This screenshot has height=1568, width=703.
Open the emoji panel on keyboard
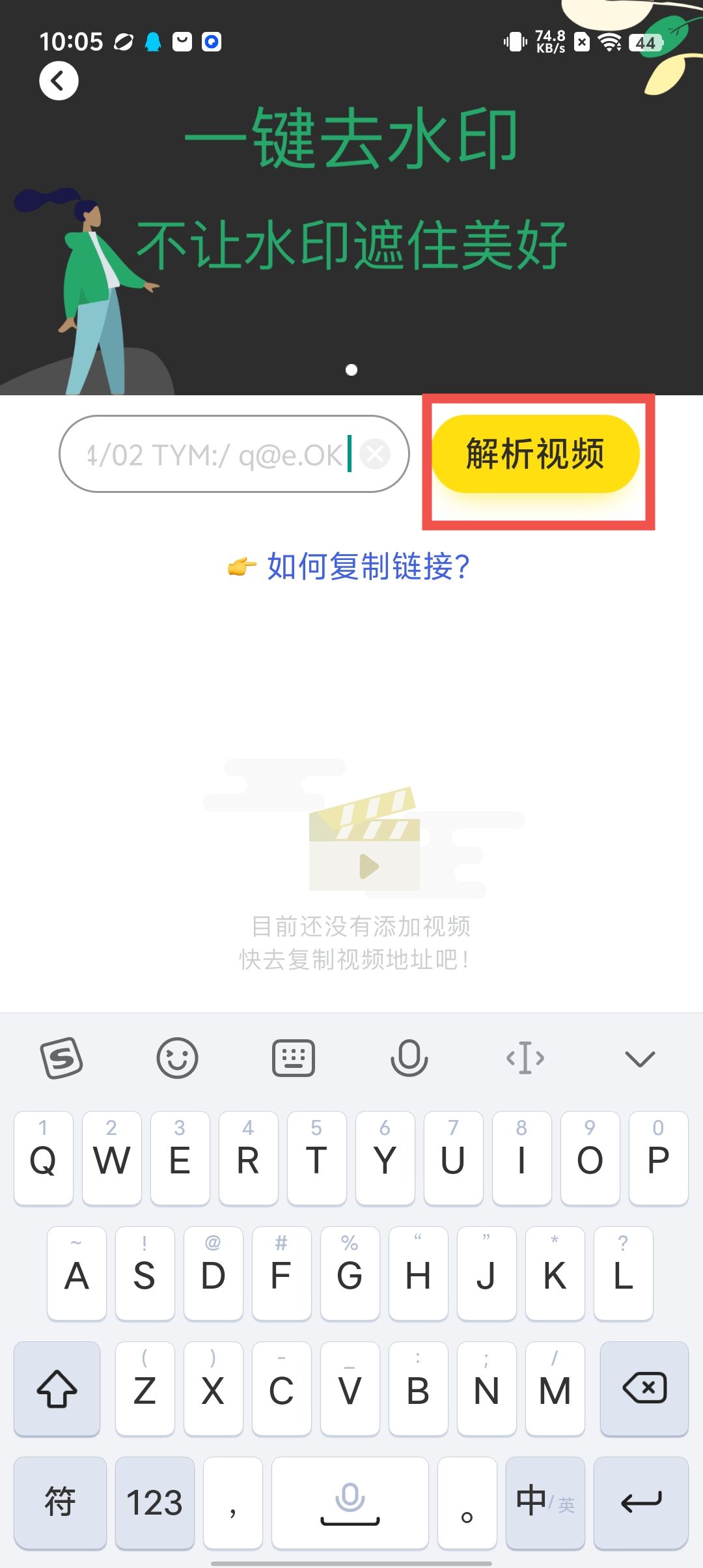click(x=177, y=1058)
